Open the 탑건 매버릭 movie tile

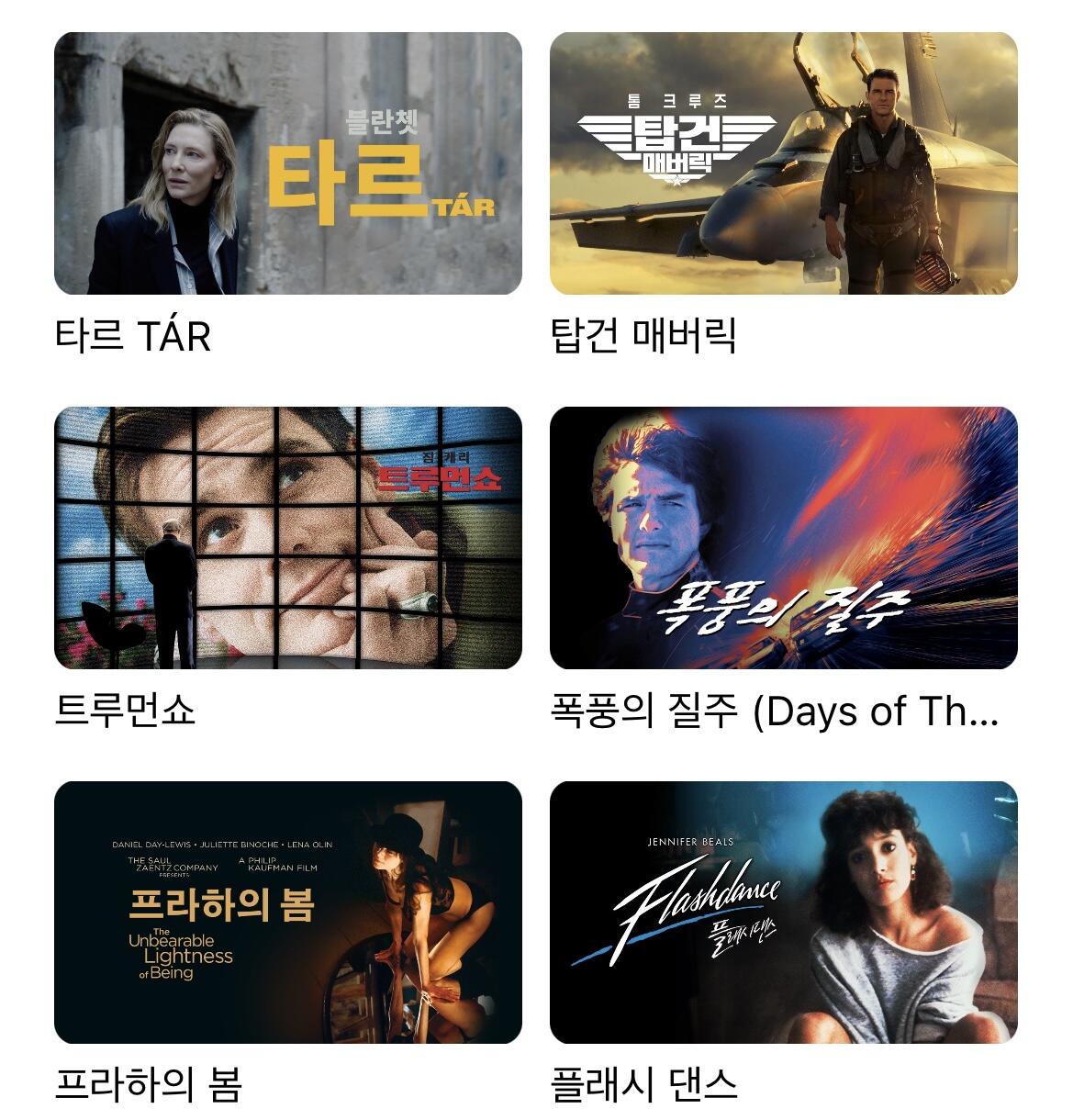pyautogui.click(x=783, y=163)
